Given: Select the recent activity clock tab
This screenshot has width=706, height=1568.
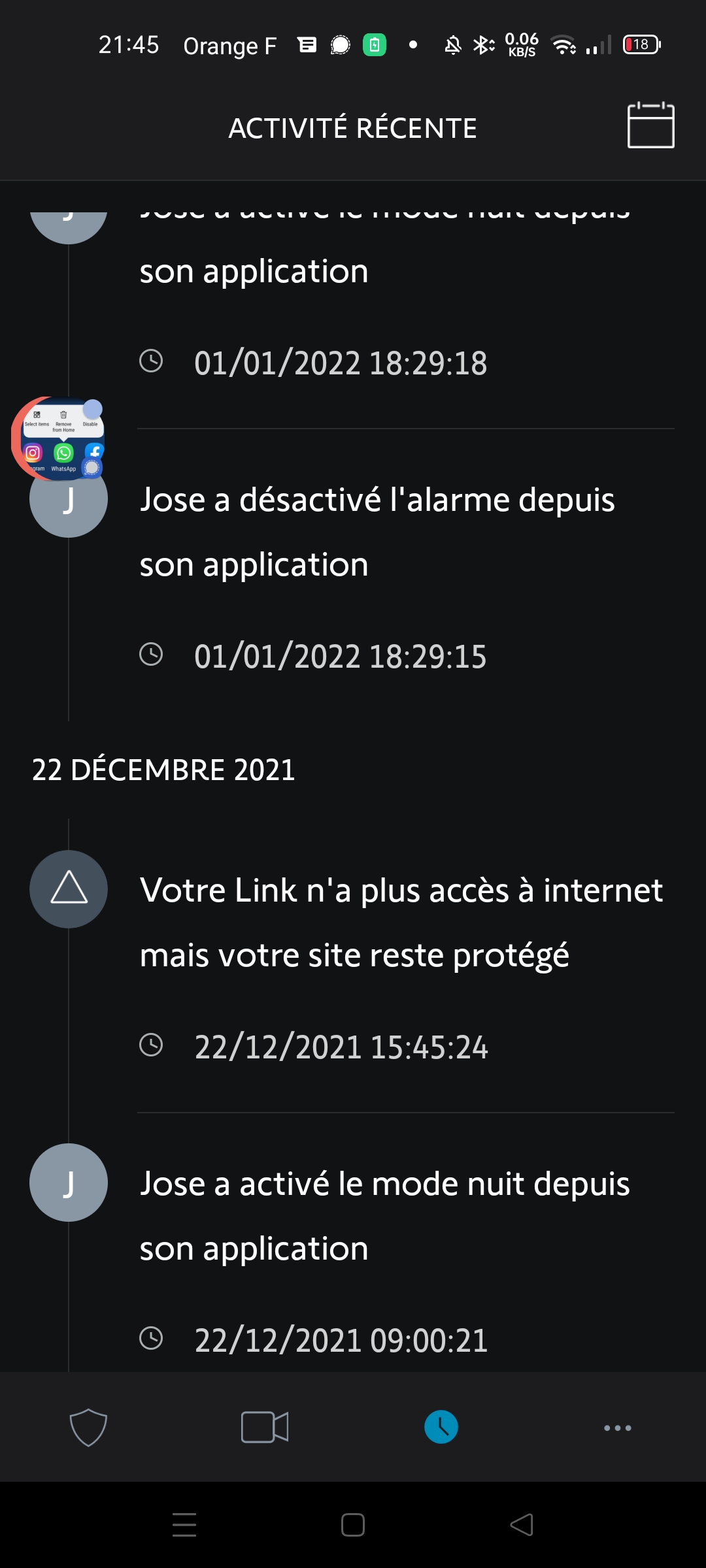Looking at the screenshot, I should (x=441, y=1427).
